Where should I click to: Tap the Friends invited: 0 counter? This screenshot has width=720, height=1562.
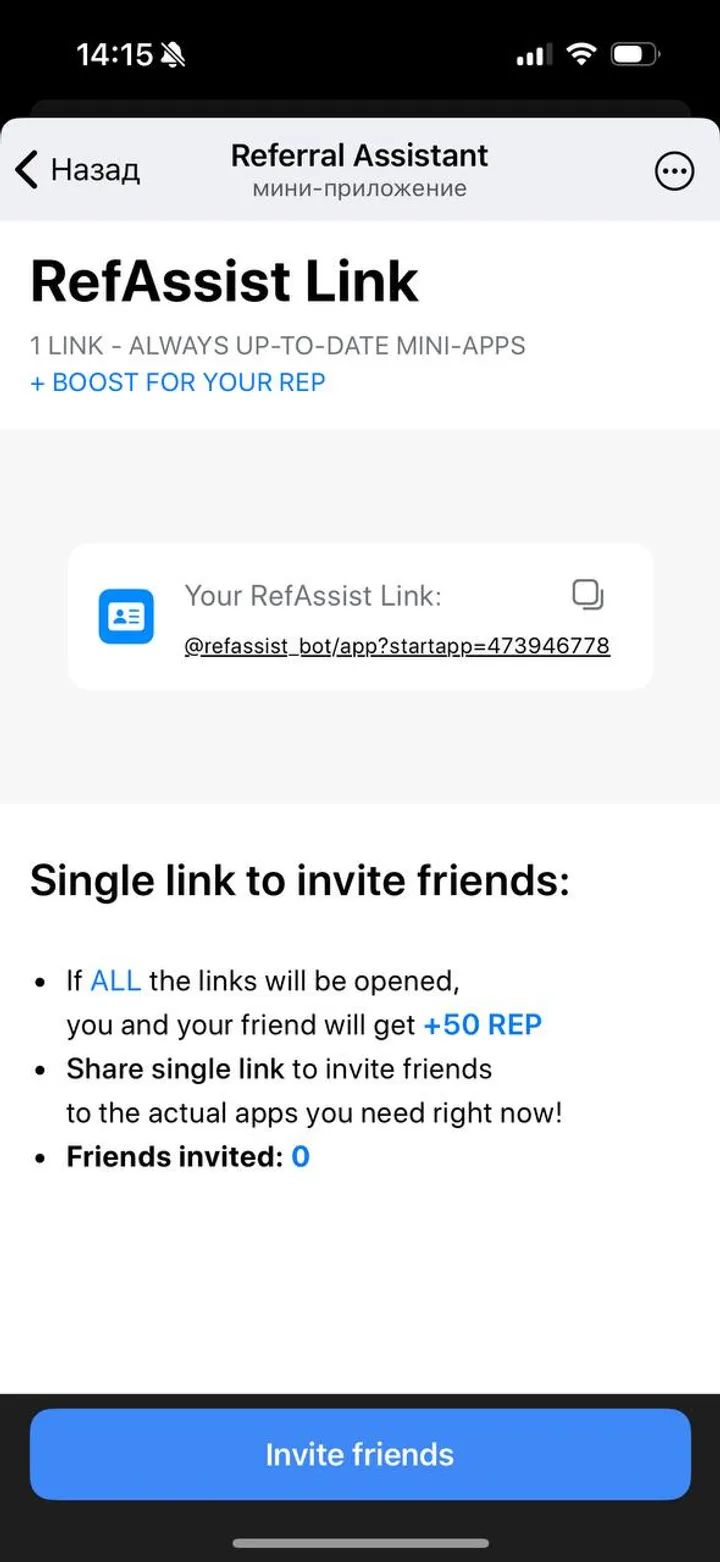point(185,1156)
